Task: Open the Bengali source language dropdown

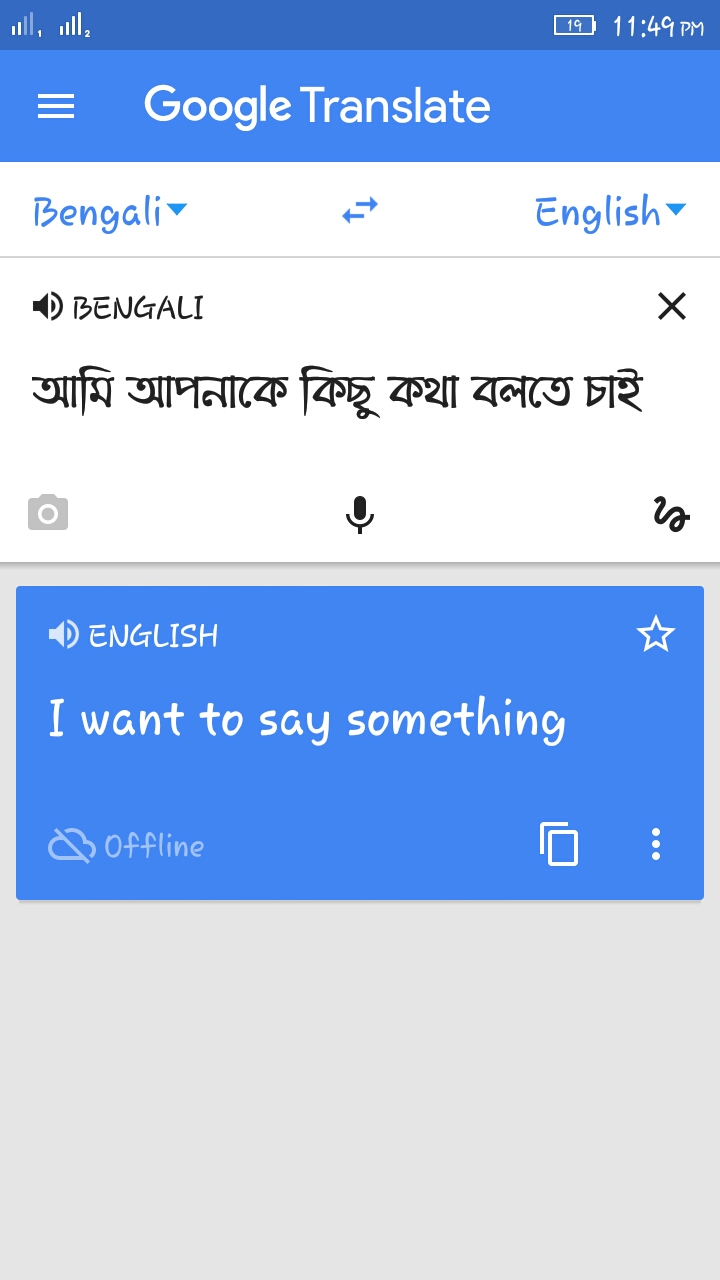Action: pos(109,211)
